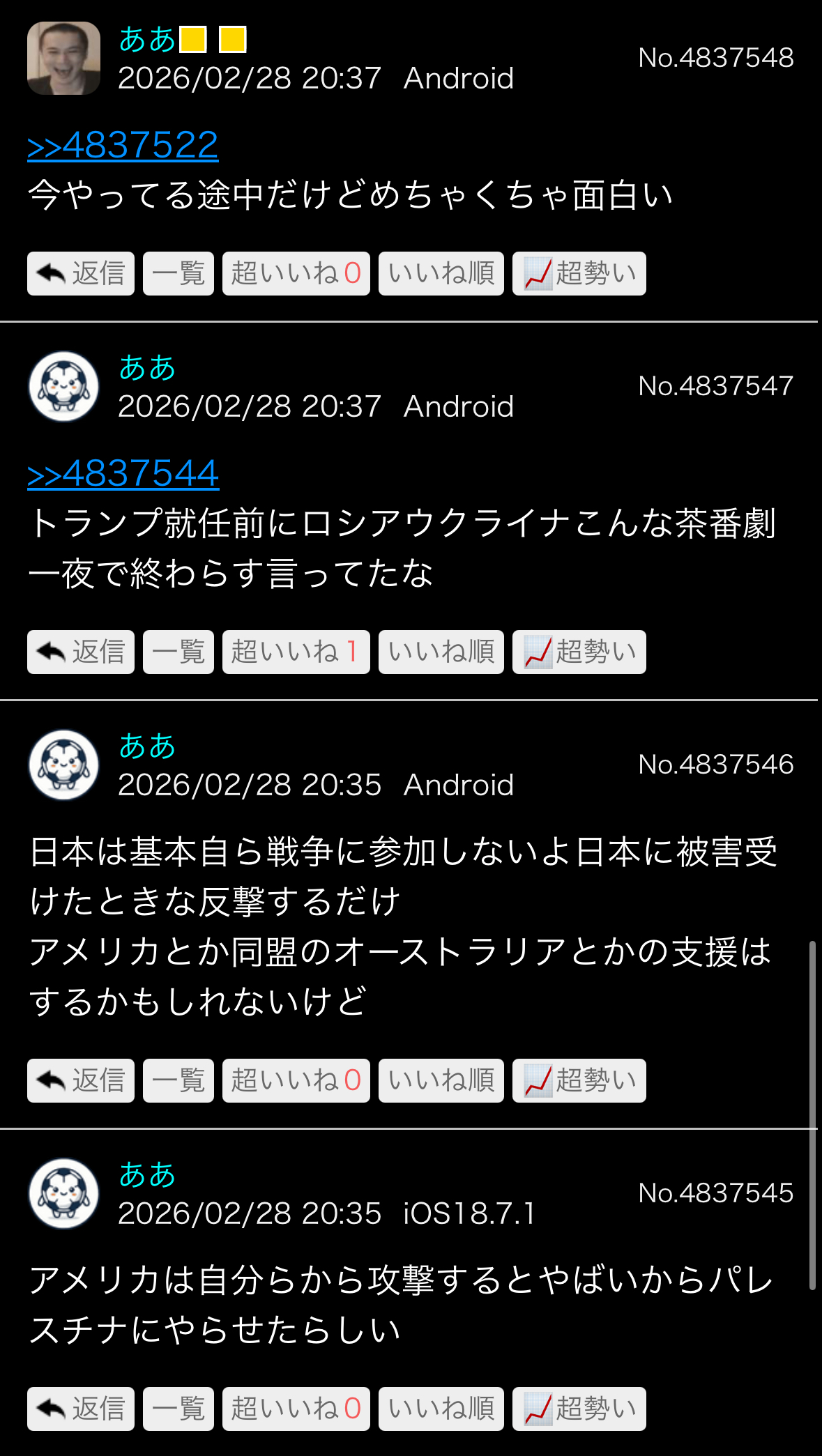The height and width of the screenshot is (1456, 822).
Task: Select いいね順 under post No.4837547
Action: 441,652
